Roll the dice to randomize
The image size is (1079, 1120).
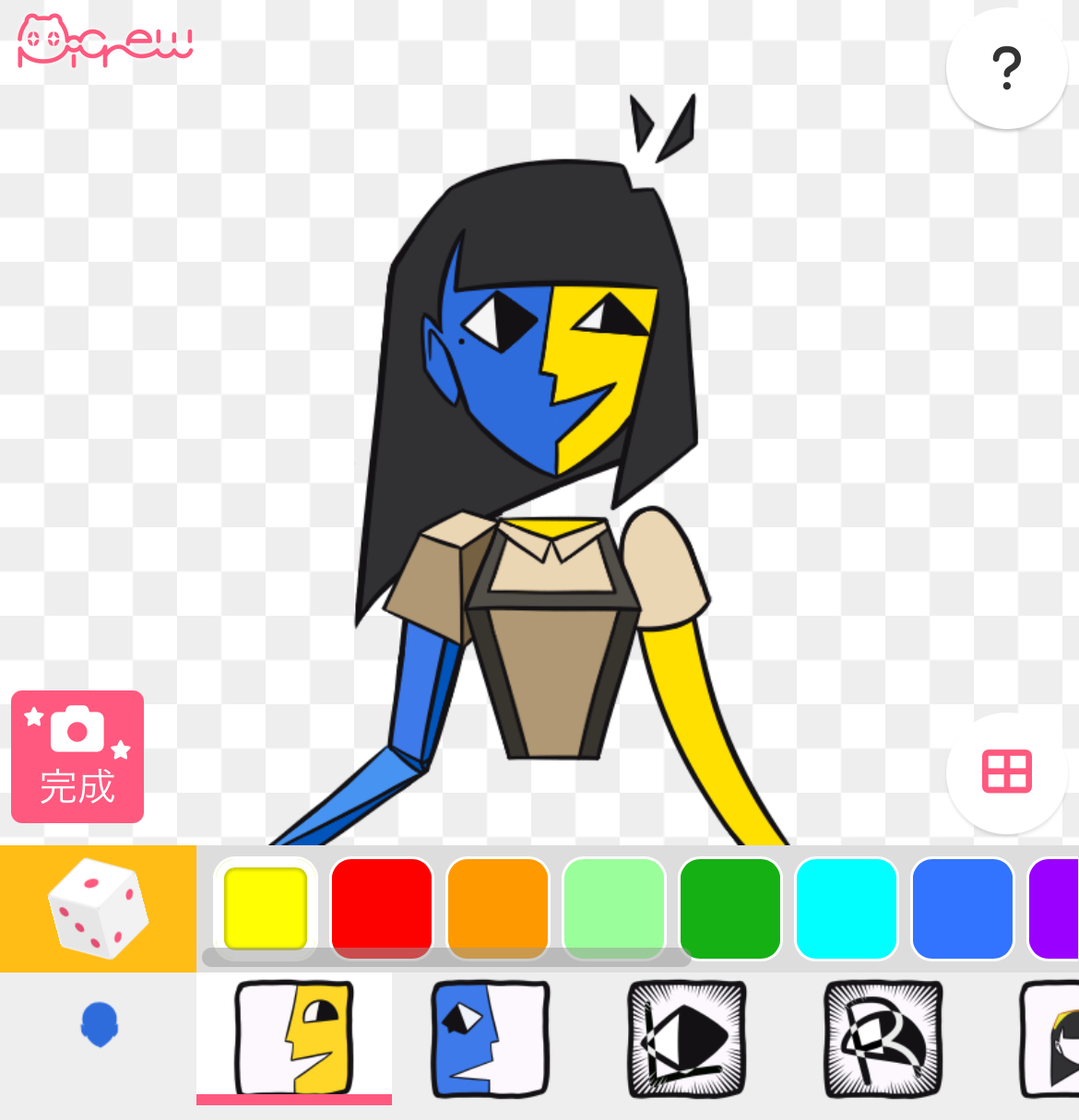click(98, 909)
